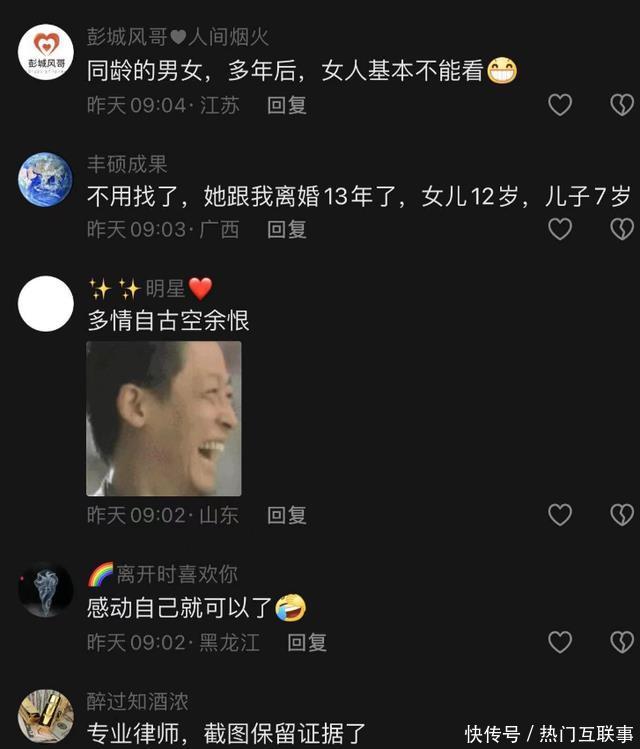View 丰硕成果's profile picture
This screenshot has width=640, height=749.
46,180
